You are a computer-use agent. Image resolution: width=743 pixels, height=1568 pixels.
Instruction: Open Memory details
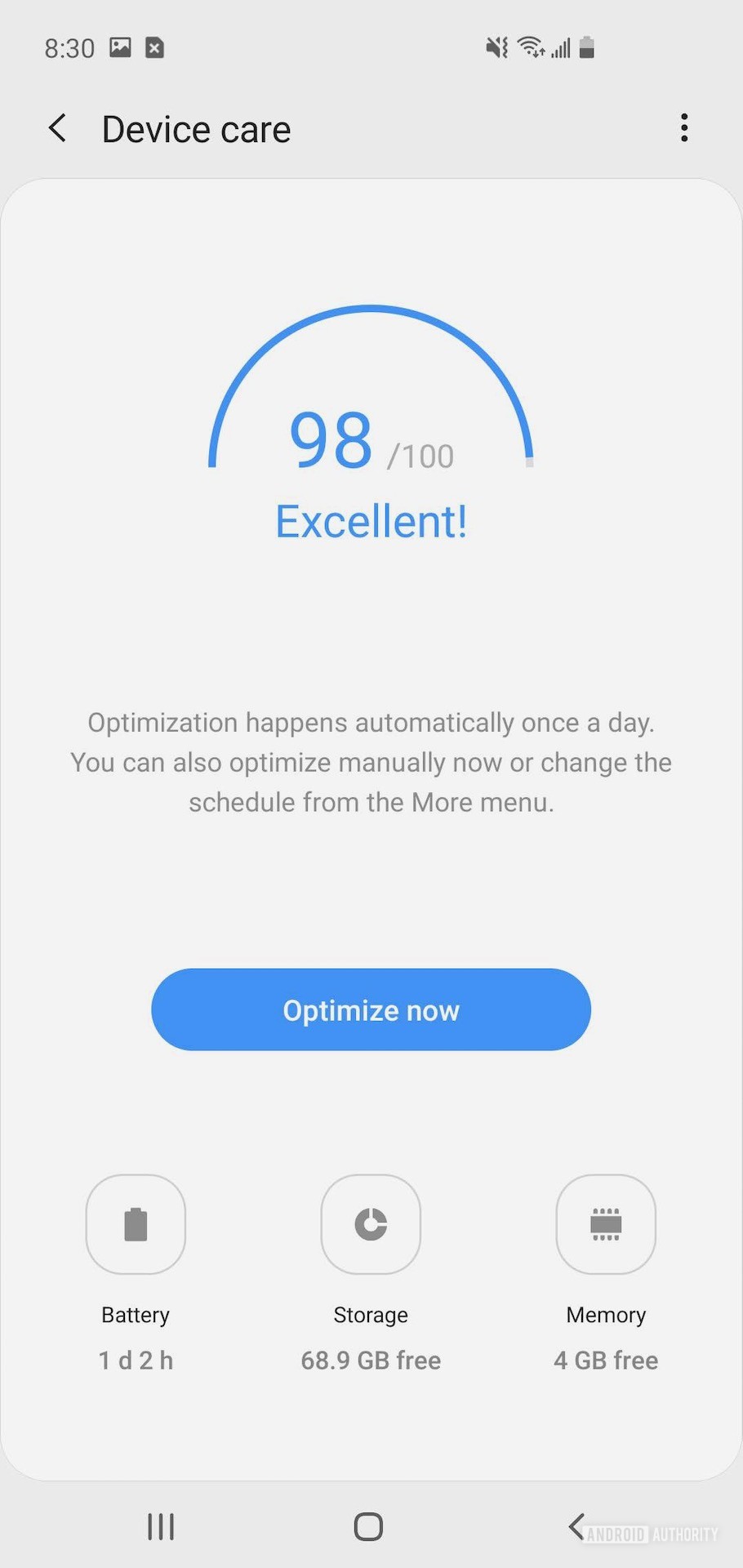pyautogui.click(x=606, y=1224)
